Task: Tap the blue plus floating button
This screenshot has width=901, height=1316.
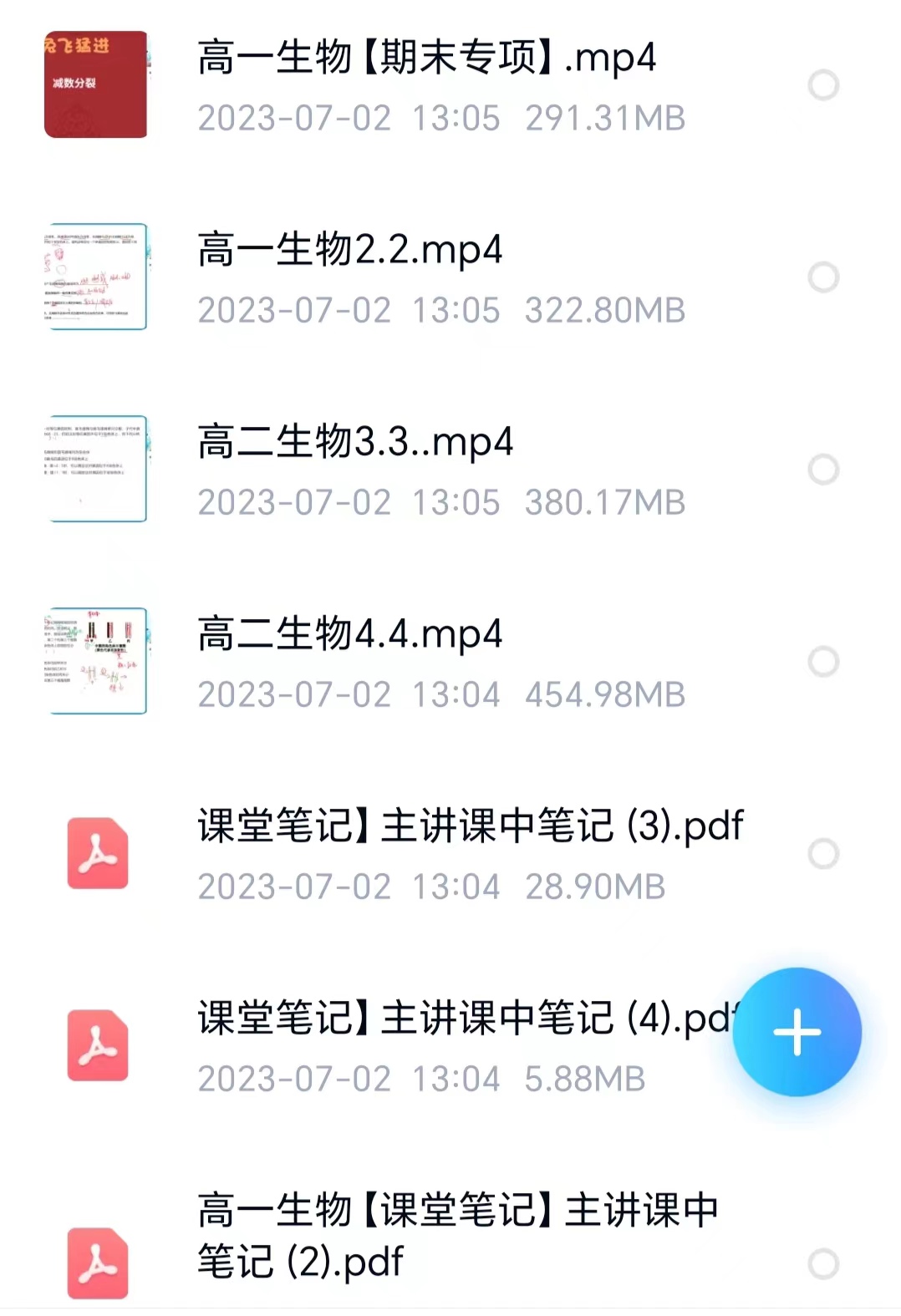Action: 797,1032
